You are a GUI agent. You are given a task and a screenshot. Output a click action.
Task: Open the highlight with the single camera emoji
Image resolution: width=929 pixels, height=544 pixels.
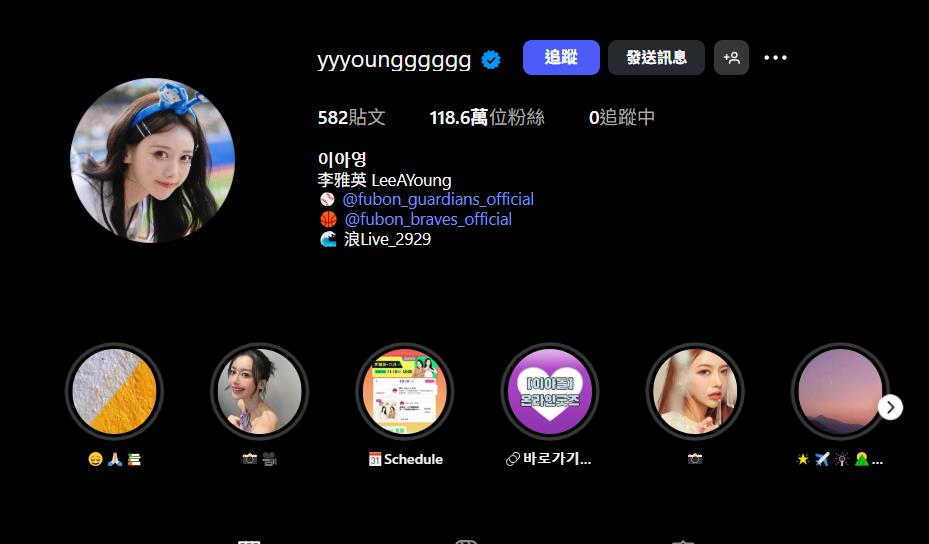click(695, 392)
